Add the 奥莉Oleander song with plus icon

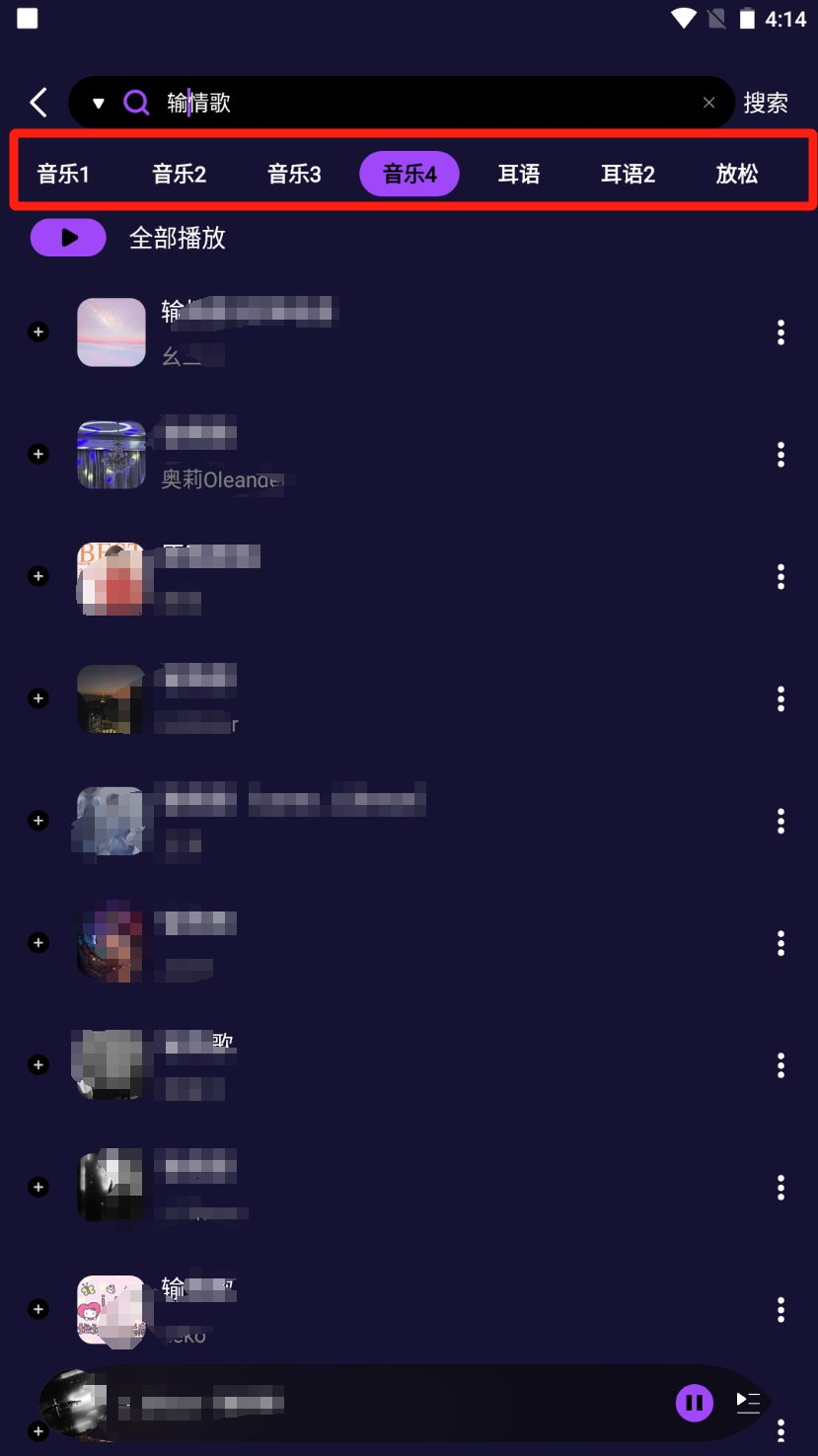[x=37, y=455]
